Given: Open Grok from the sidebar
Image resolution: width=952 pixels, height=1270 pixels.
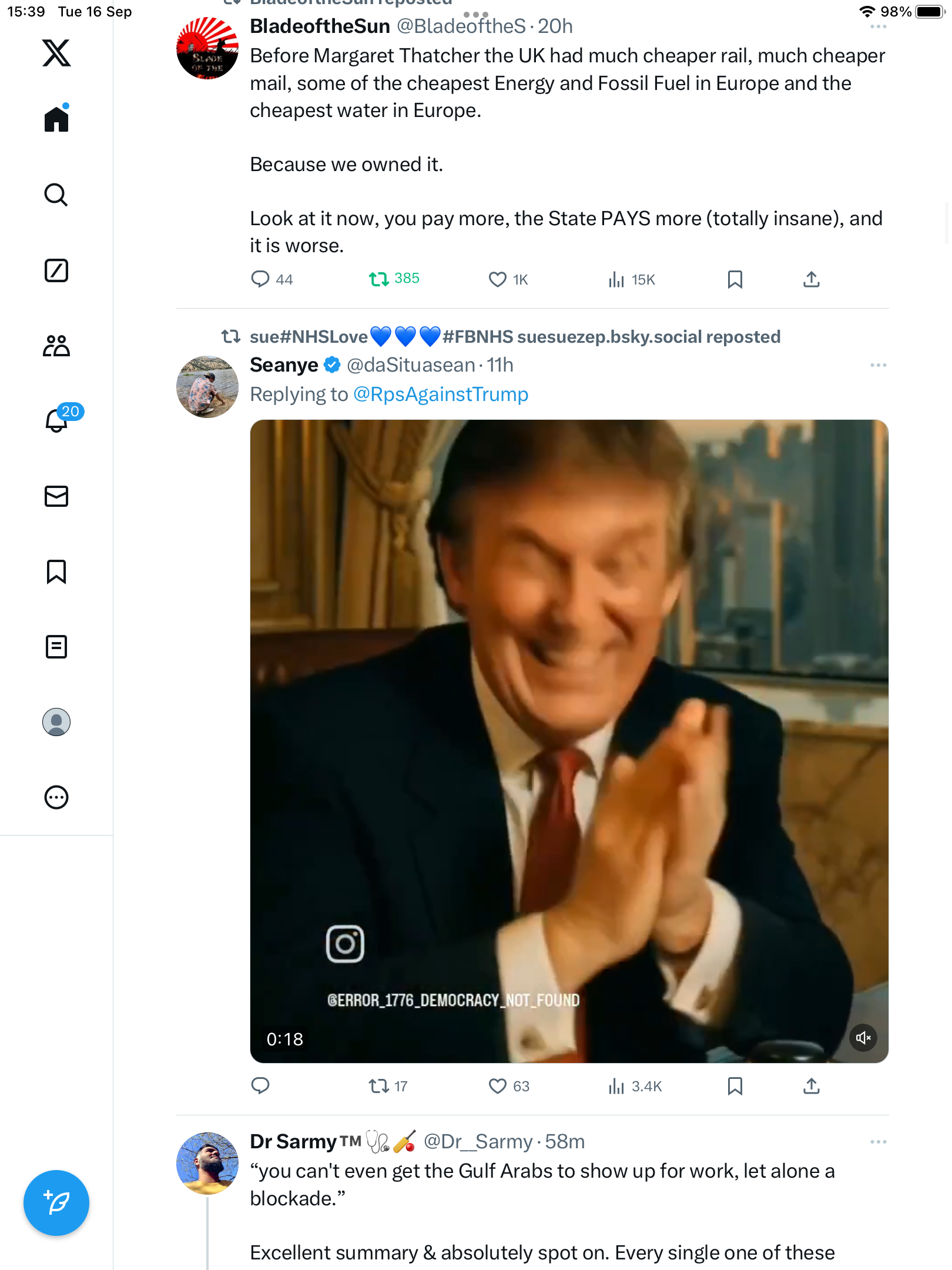Looking at the screenshot, I should [x=56, y=270].
